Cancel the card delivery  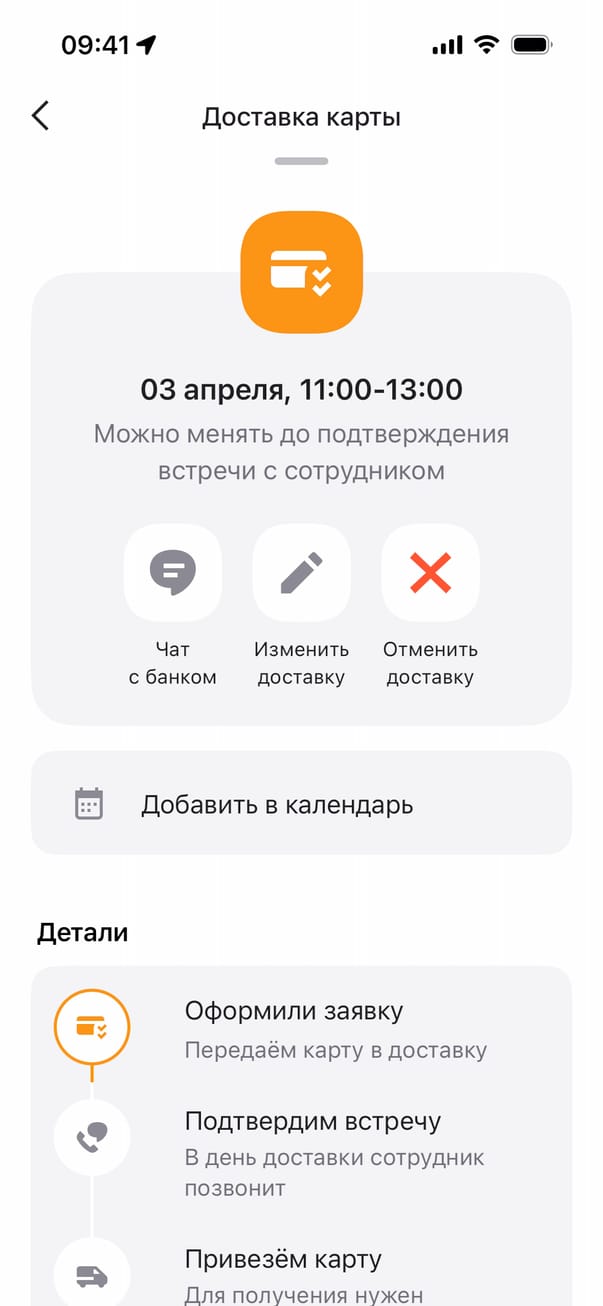pos(430,574)
